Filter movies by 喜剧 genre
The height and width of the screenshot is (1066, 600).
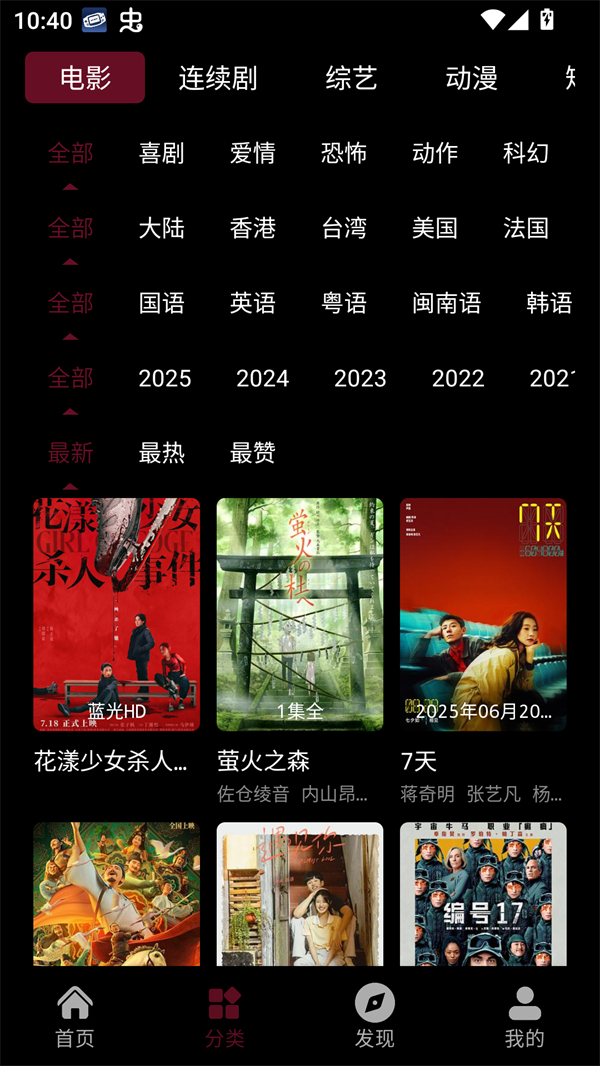(x=161, y=153)
